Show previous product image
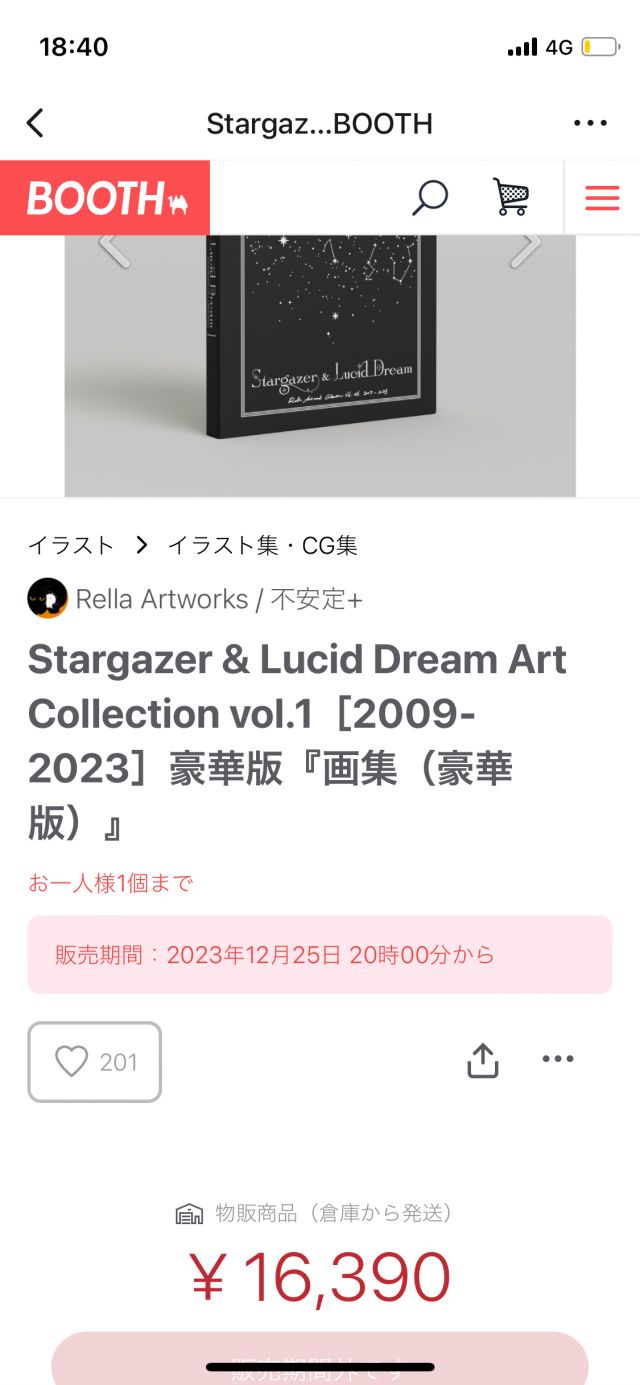This screenshot has width=640, height=1385. [x=114, y=248]
